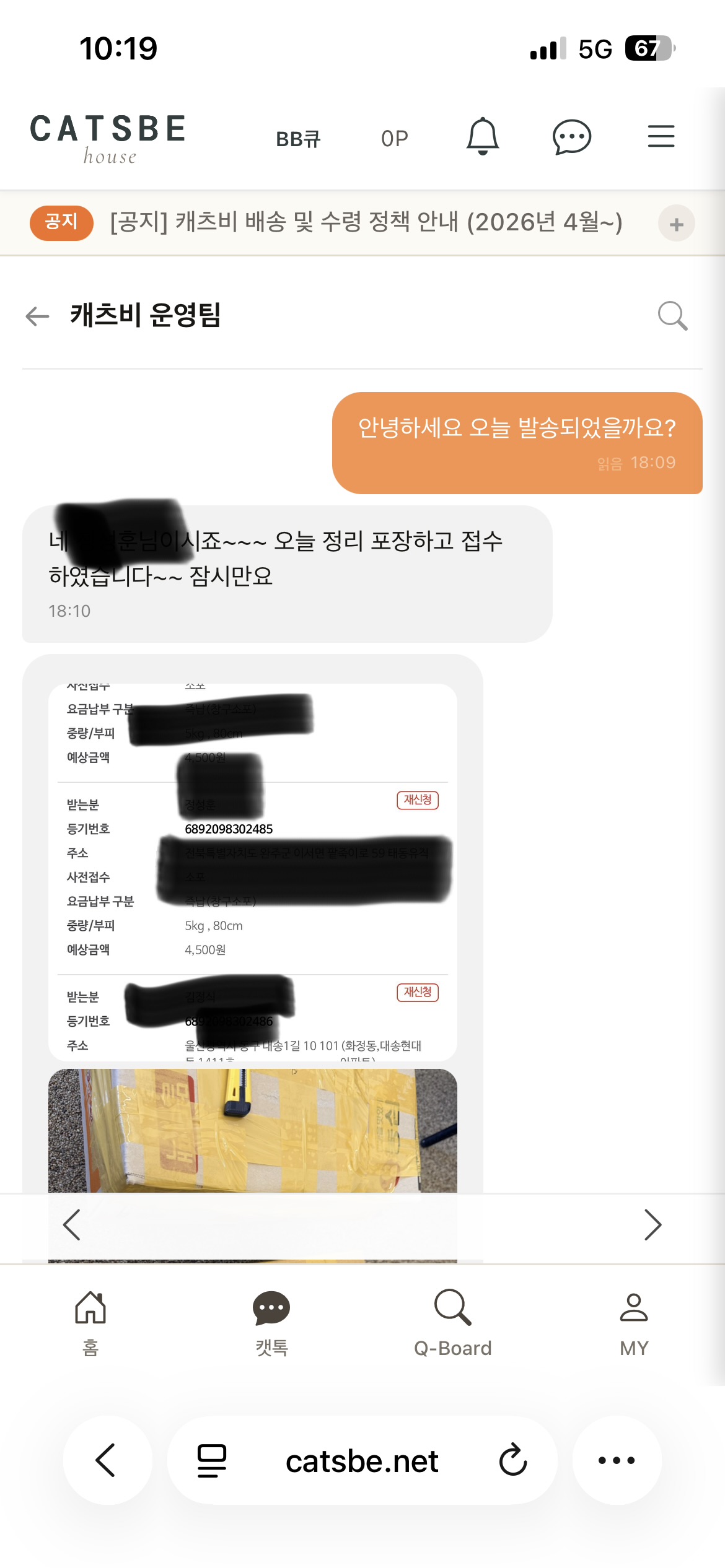Go back from 캐츠비 운영팀 chat
The image size is (725, 1568).
tap(37, 316)
